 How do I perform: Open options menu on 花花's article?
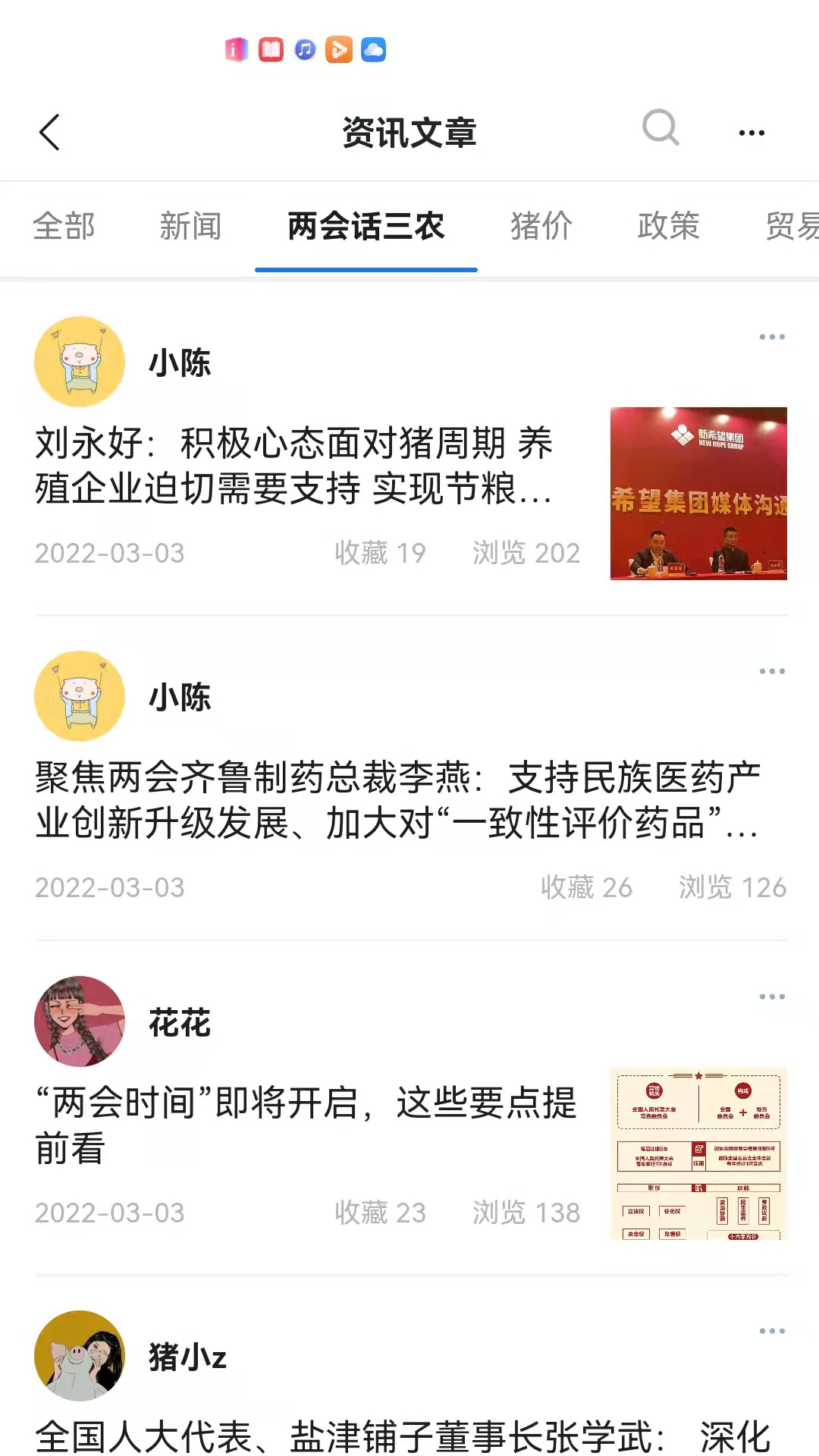coord(772,996)
